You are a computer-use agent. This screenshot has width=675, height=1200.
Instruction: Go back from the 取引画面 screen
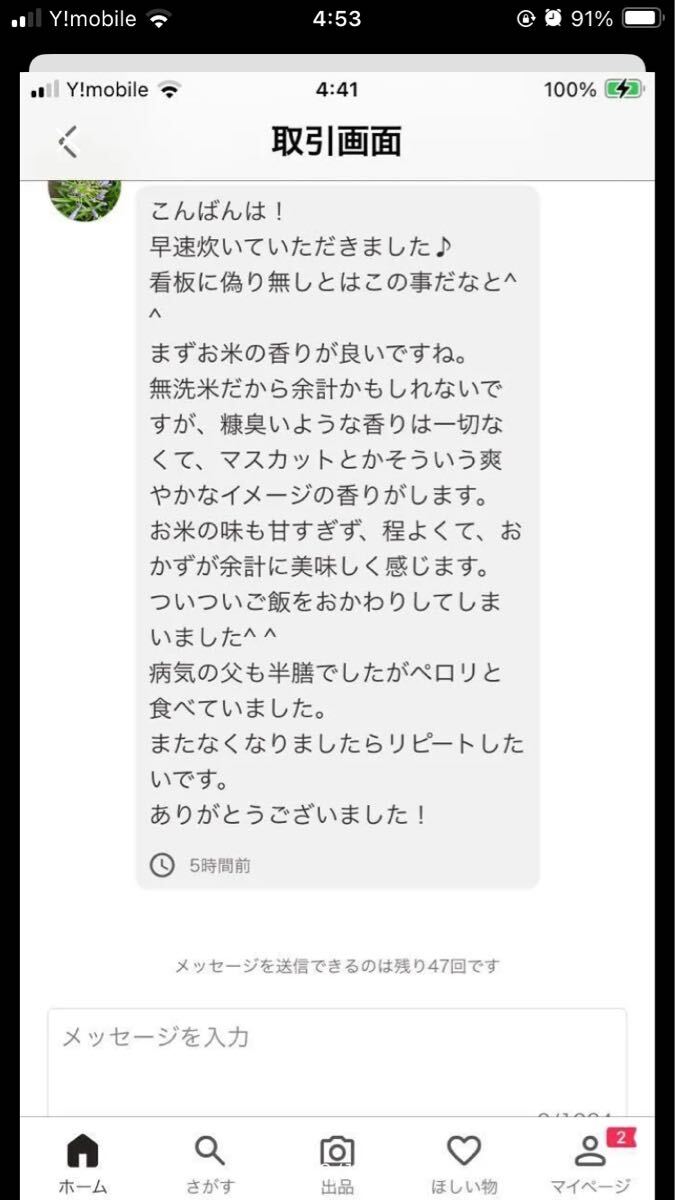(68, 142)
